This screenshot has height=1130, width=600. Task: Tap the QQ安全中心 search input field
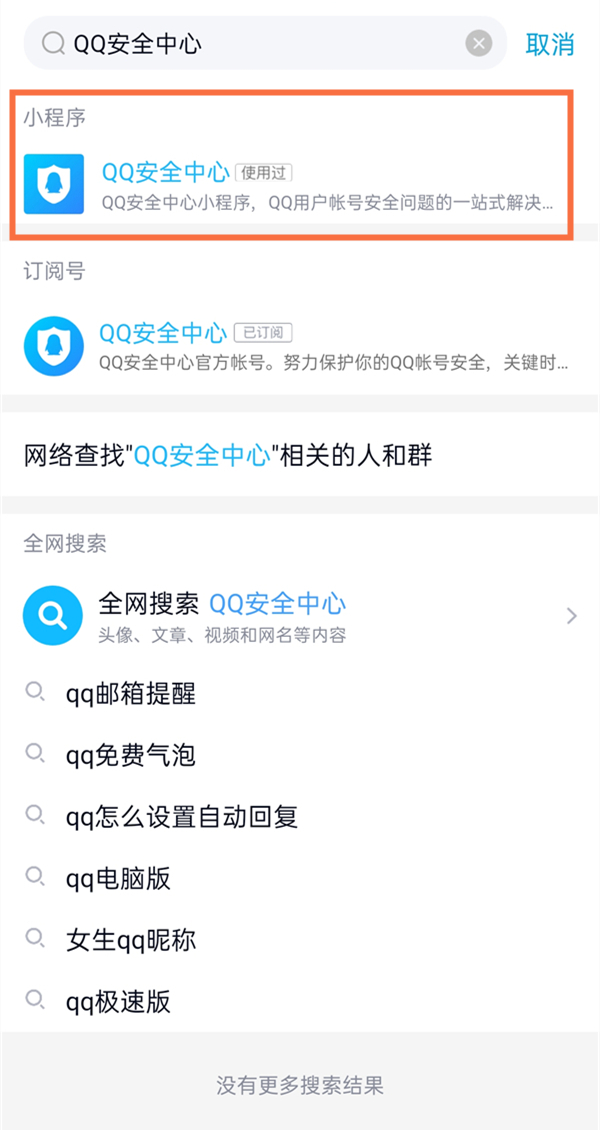pyautogui.click(x=250, y=43)
